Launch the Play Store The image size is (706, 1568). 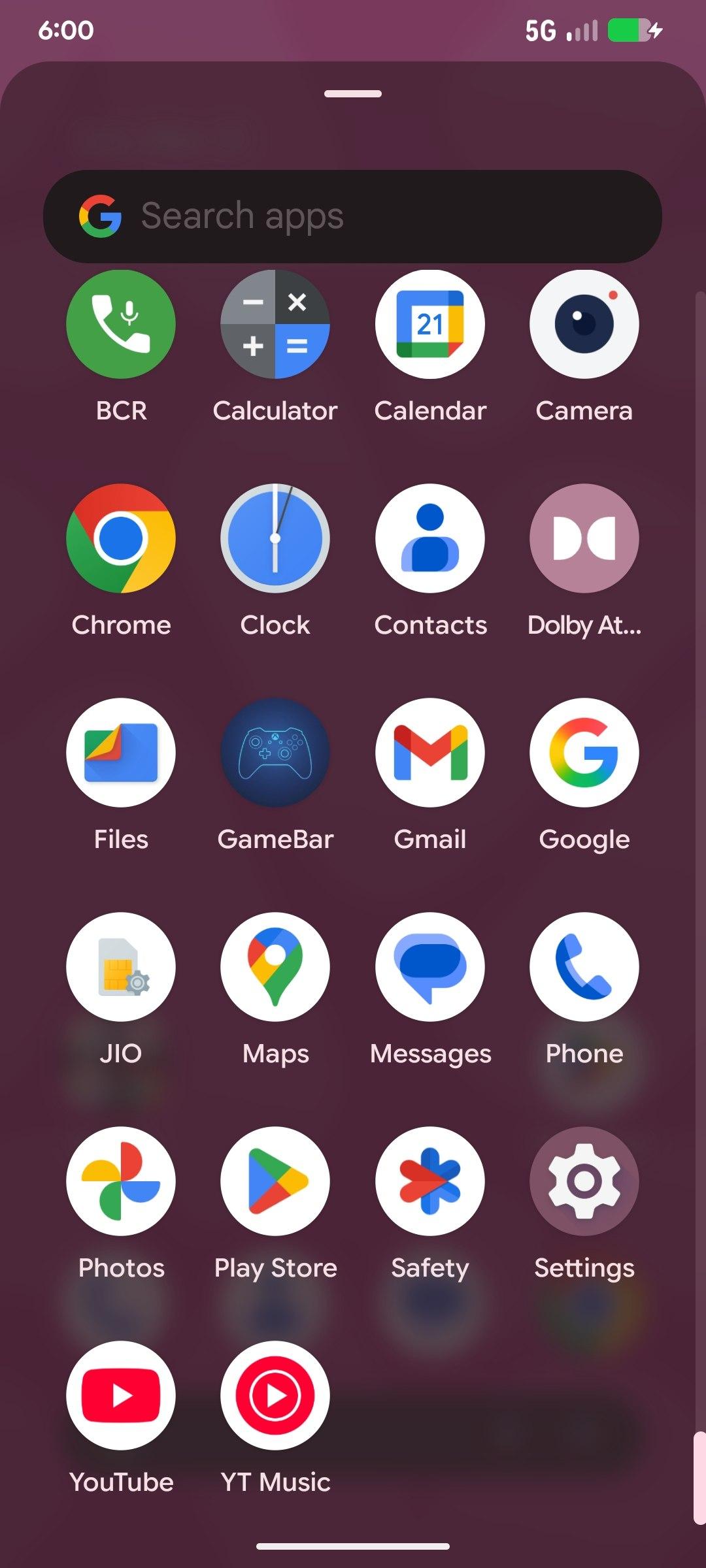pos(275,1181)
